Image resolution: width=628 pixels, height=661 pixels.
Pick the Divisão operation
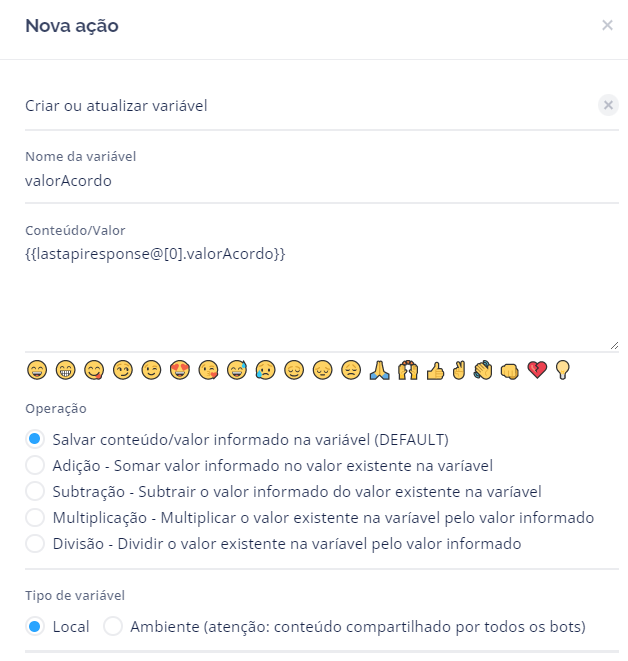point(35,544)
